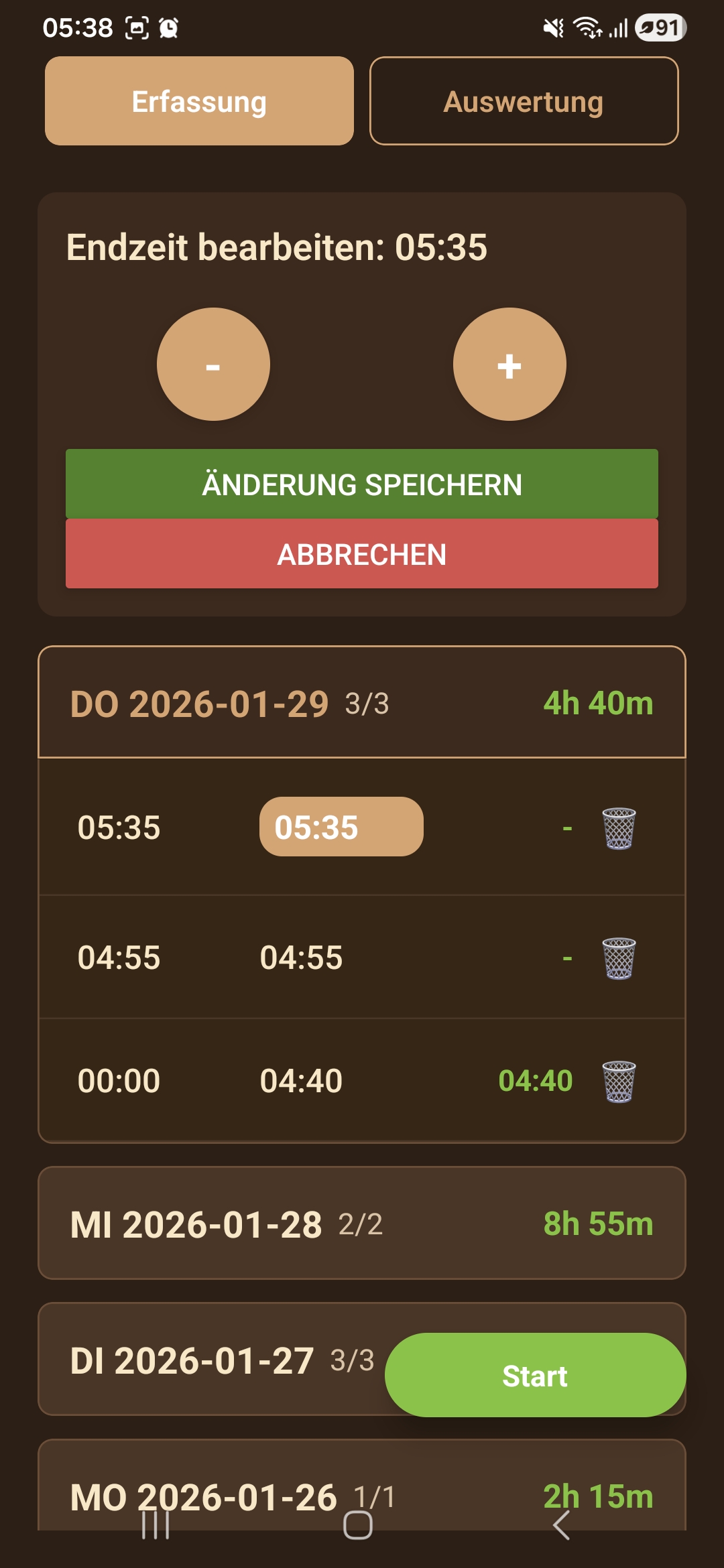This screenshot has height=1568, width=724.
Task: Decrease end time with minus button
Action: 213,365
